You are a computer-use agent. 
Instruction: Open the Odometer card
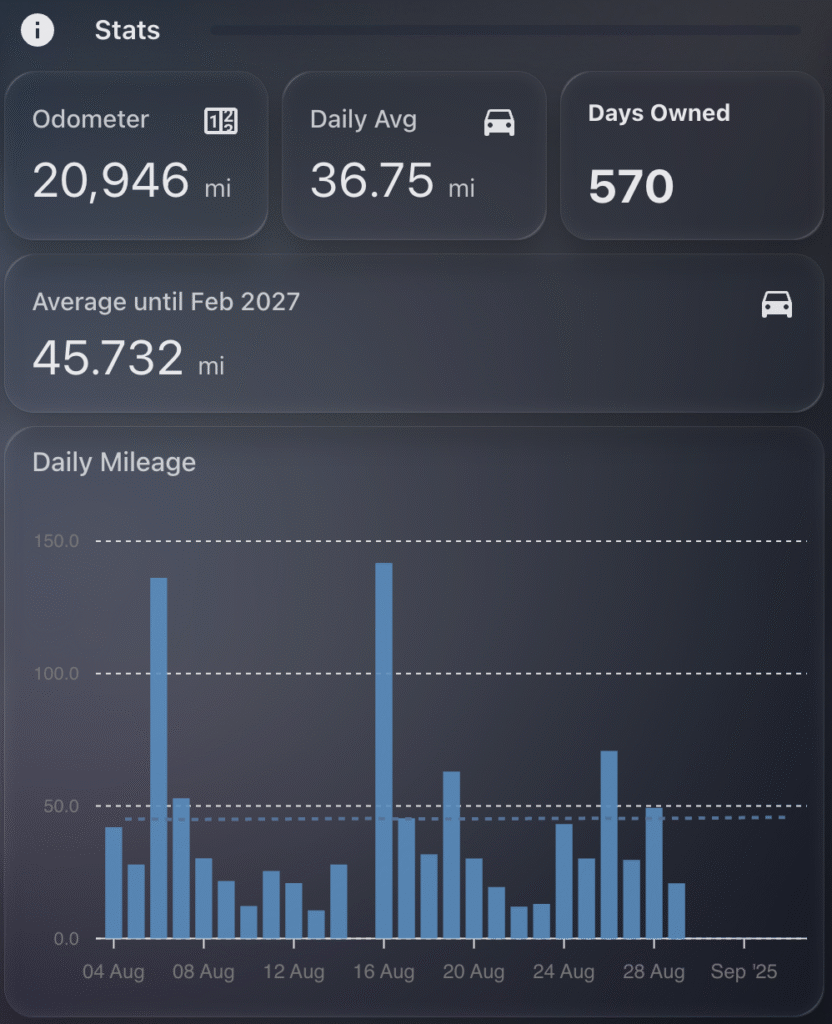coord(136,156)
